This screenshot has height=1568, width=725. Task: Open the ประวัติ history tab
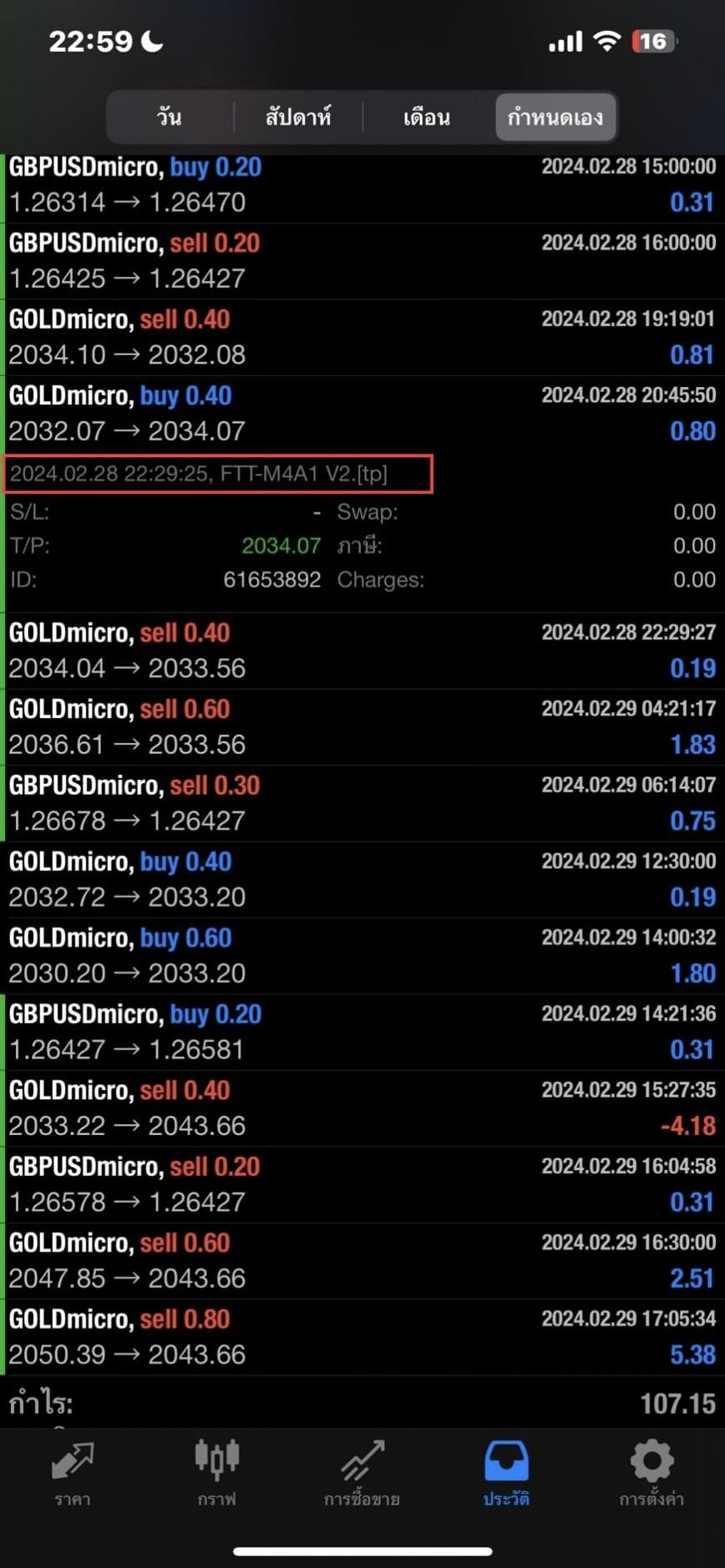(x=506, y=1474)
